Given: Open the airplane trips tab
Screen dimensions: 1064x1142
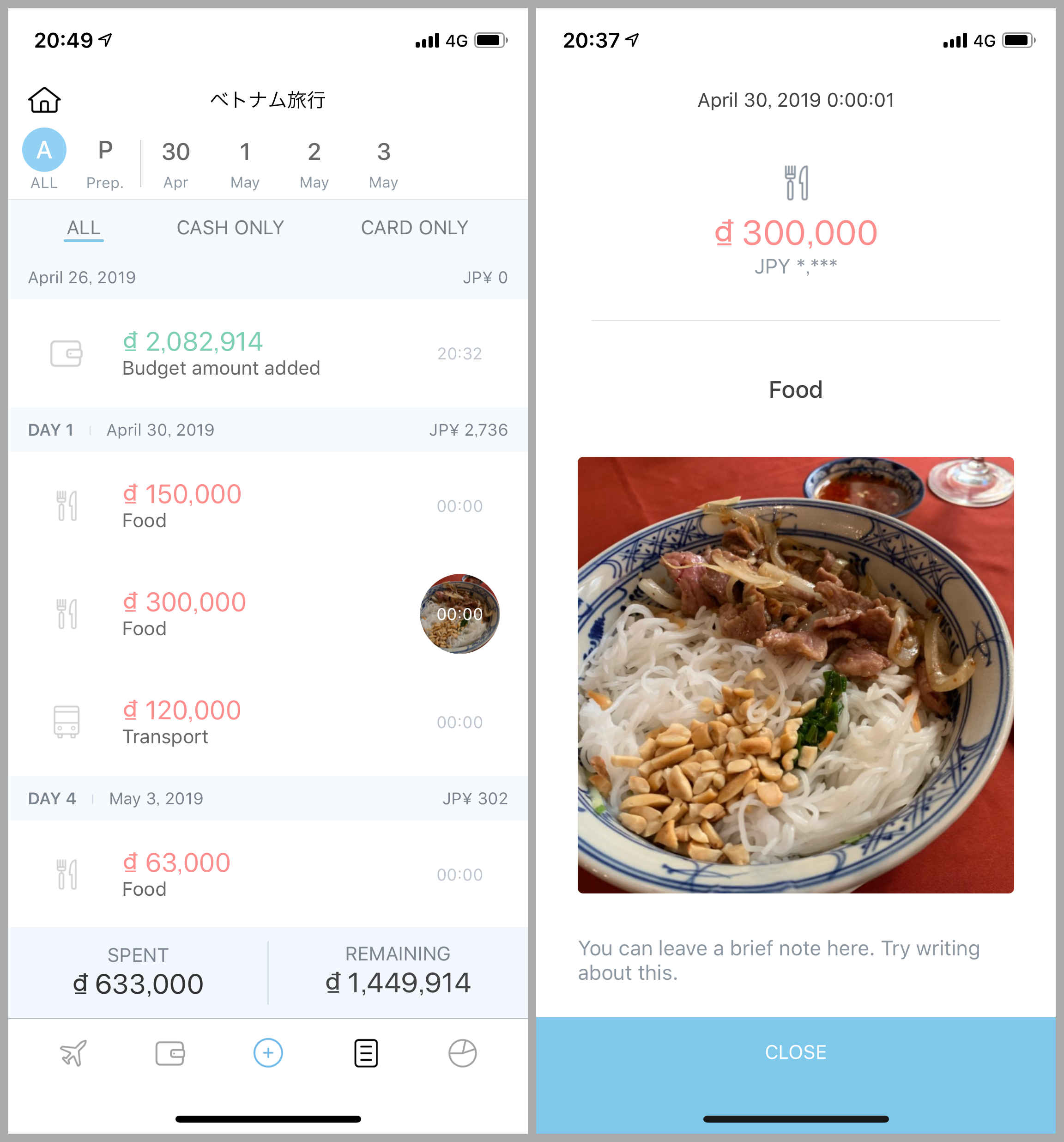Looking at the screenshot, I should pyautogui.click(x=73, y=1053).
